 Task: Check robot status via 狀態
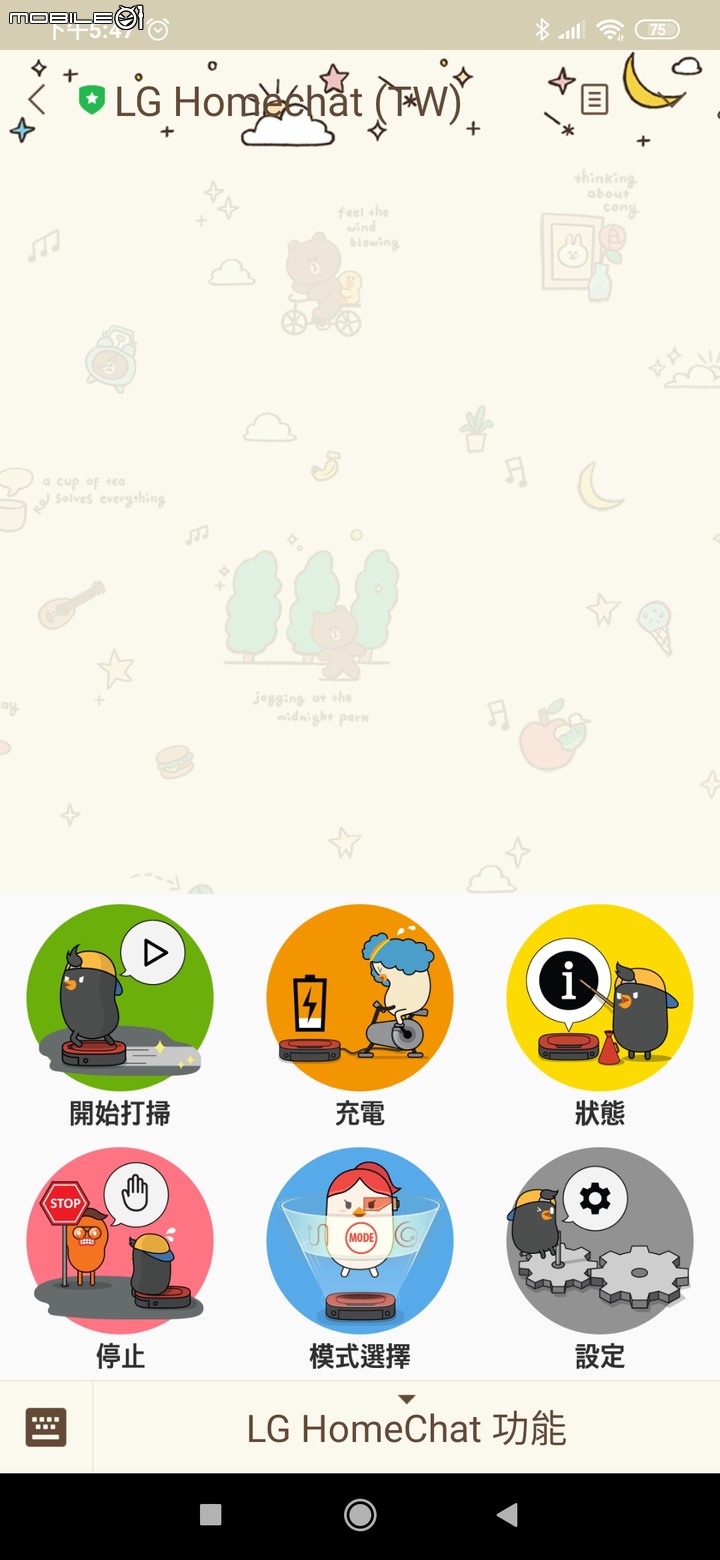coord(600,998)
